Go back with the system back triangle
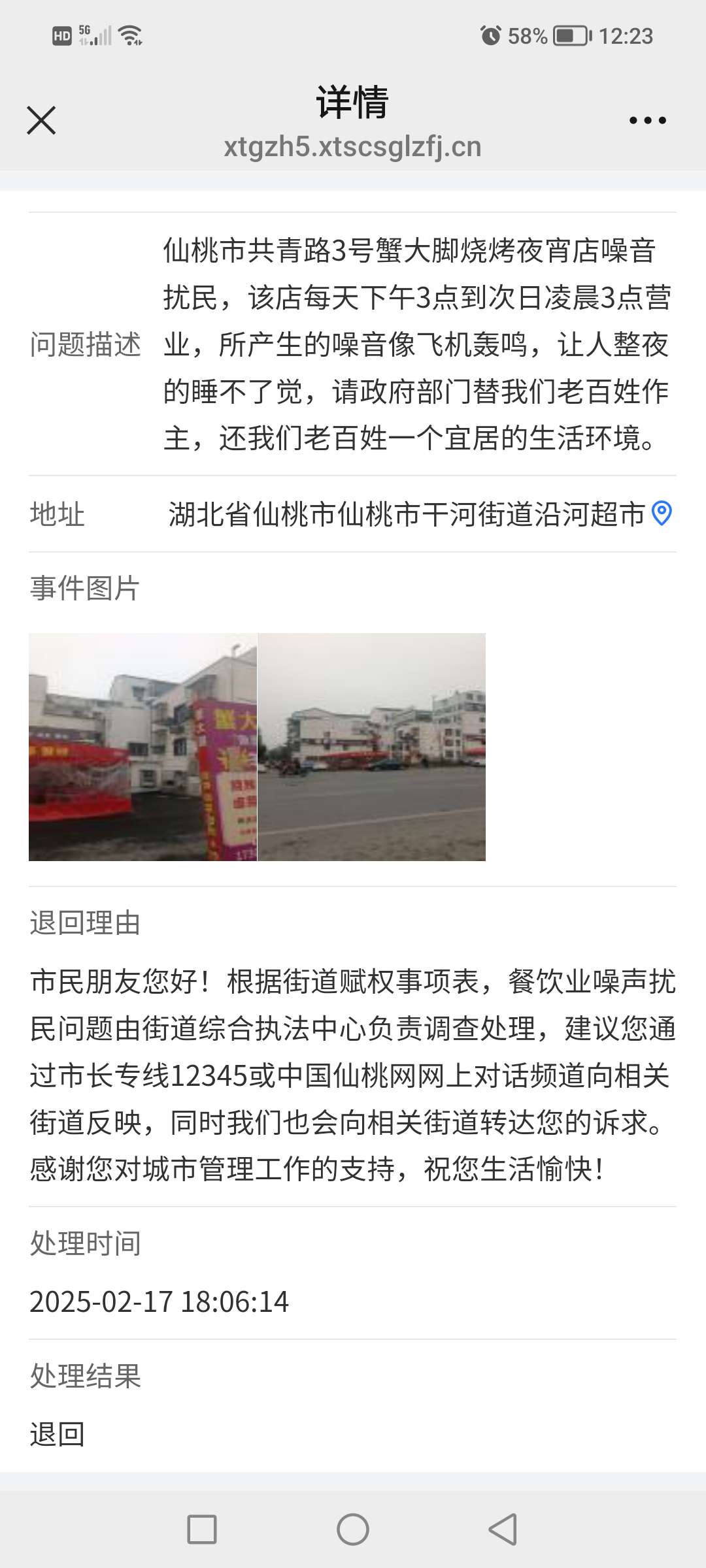This screenshot has height=1568, width=706. (x=503, y=1529)
